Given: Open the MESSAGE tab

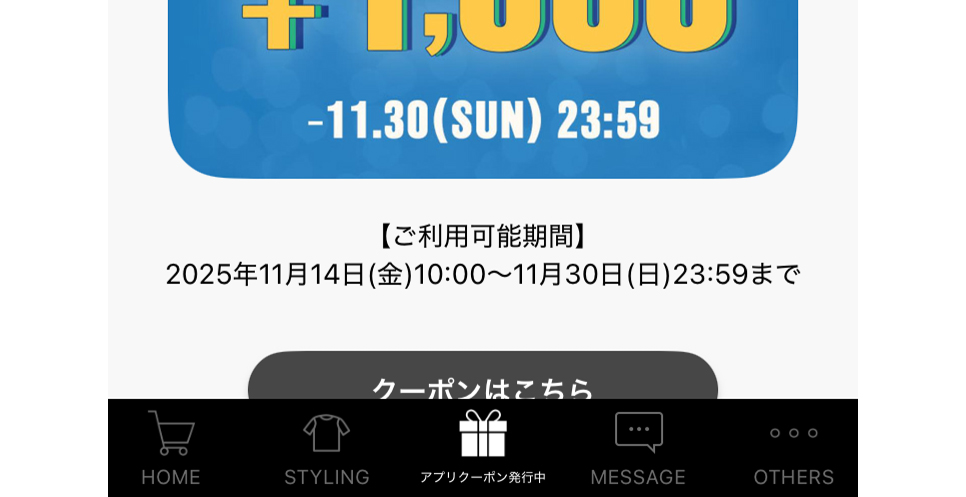Looking at the screenshot, I should pos(638,448).
